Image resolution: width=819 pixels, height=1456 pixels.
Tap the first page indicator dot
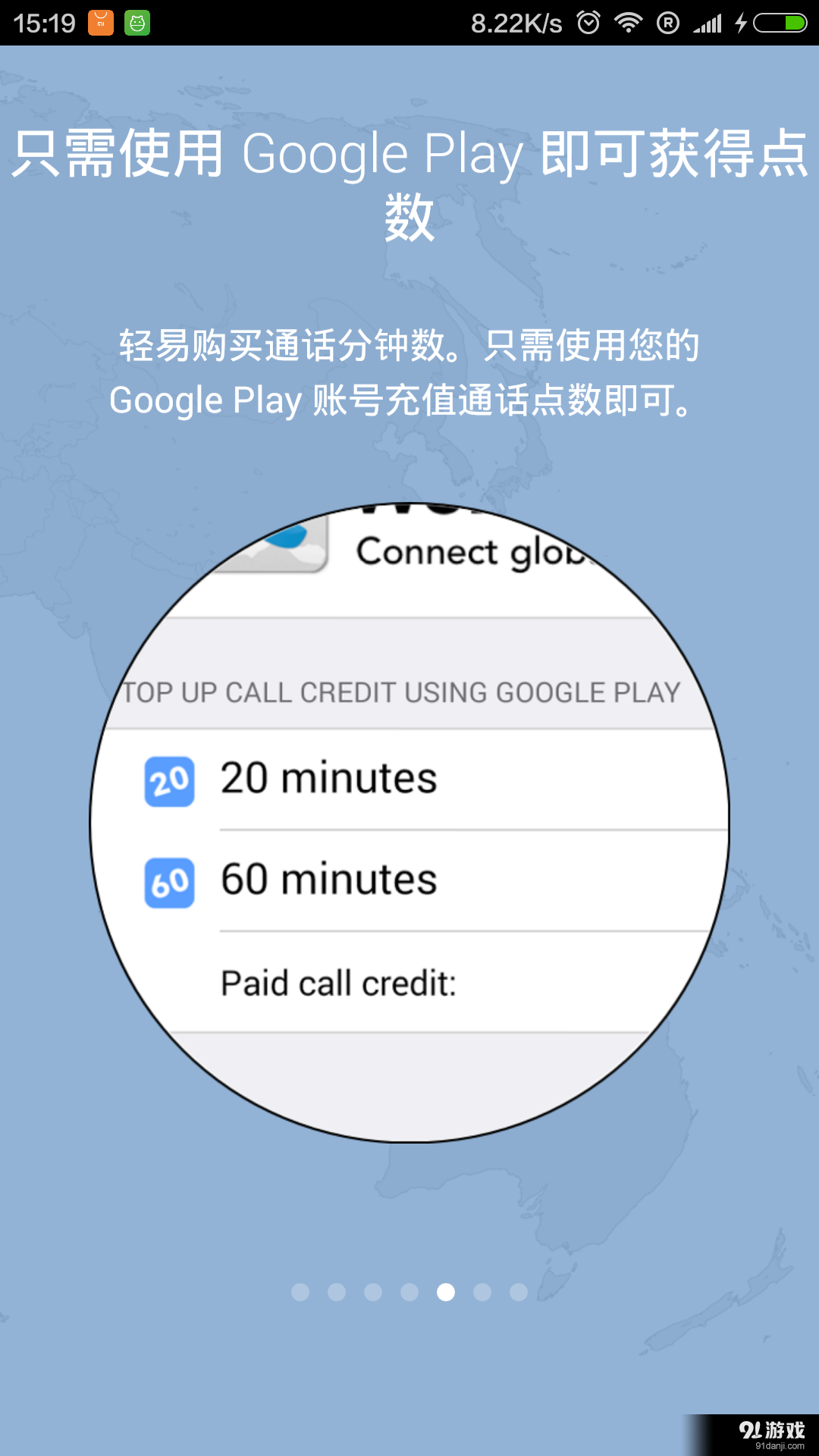(x=300, y=1292)
